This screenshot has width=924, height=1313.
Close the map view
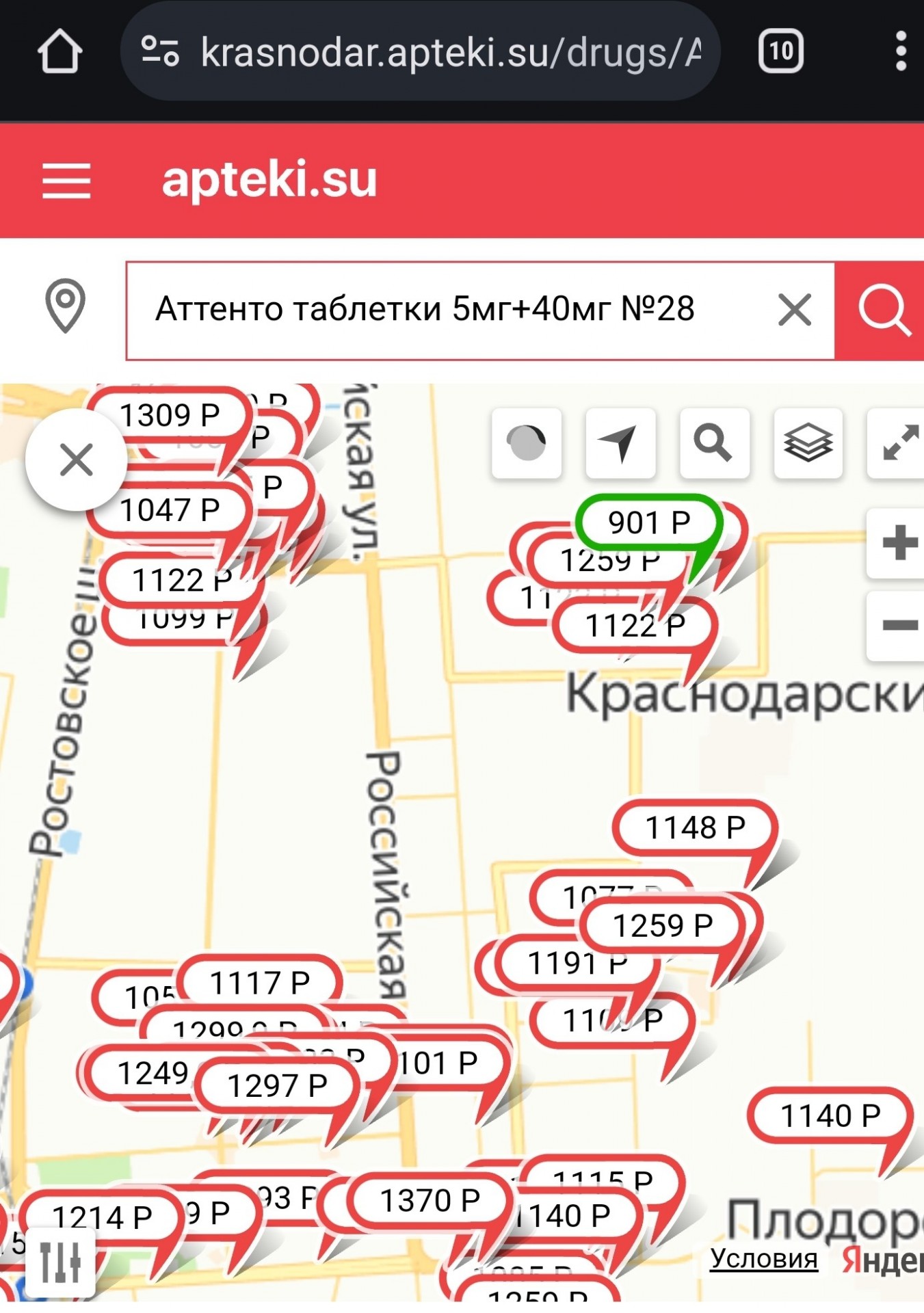pyautogui.click(x=76, y=460)
